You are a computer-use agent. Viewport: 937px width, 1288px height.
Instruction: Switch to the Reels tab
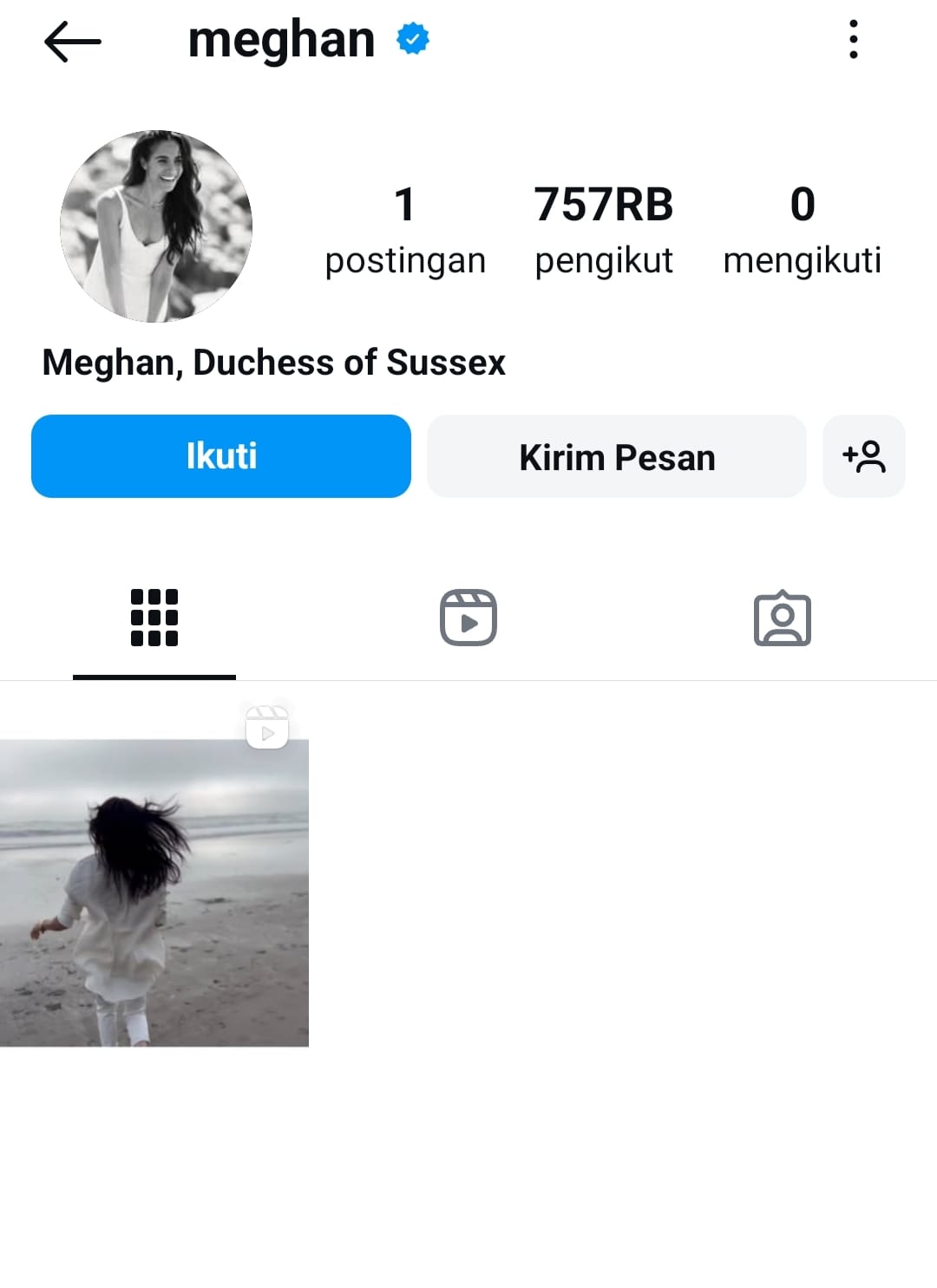tap(468, 618)
